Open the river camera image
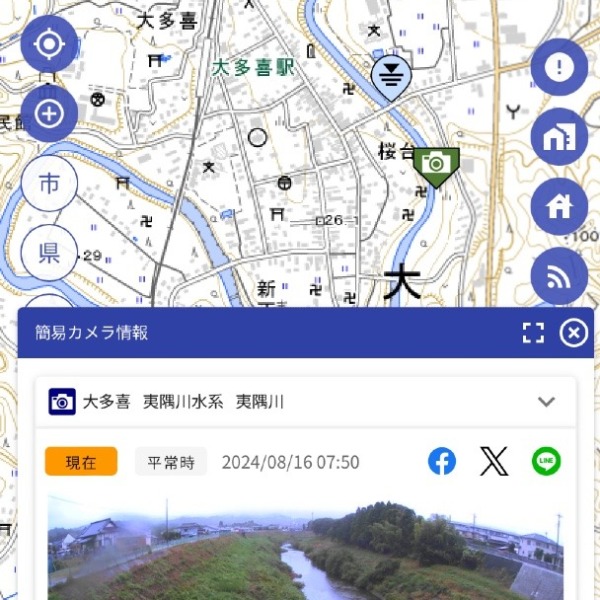 click(306, 548)
